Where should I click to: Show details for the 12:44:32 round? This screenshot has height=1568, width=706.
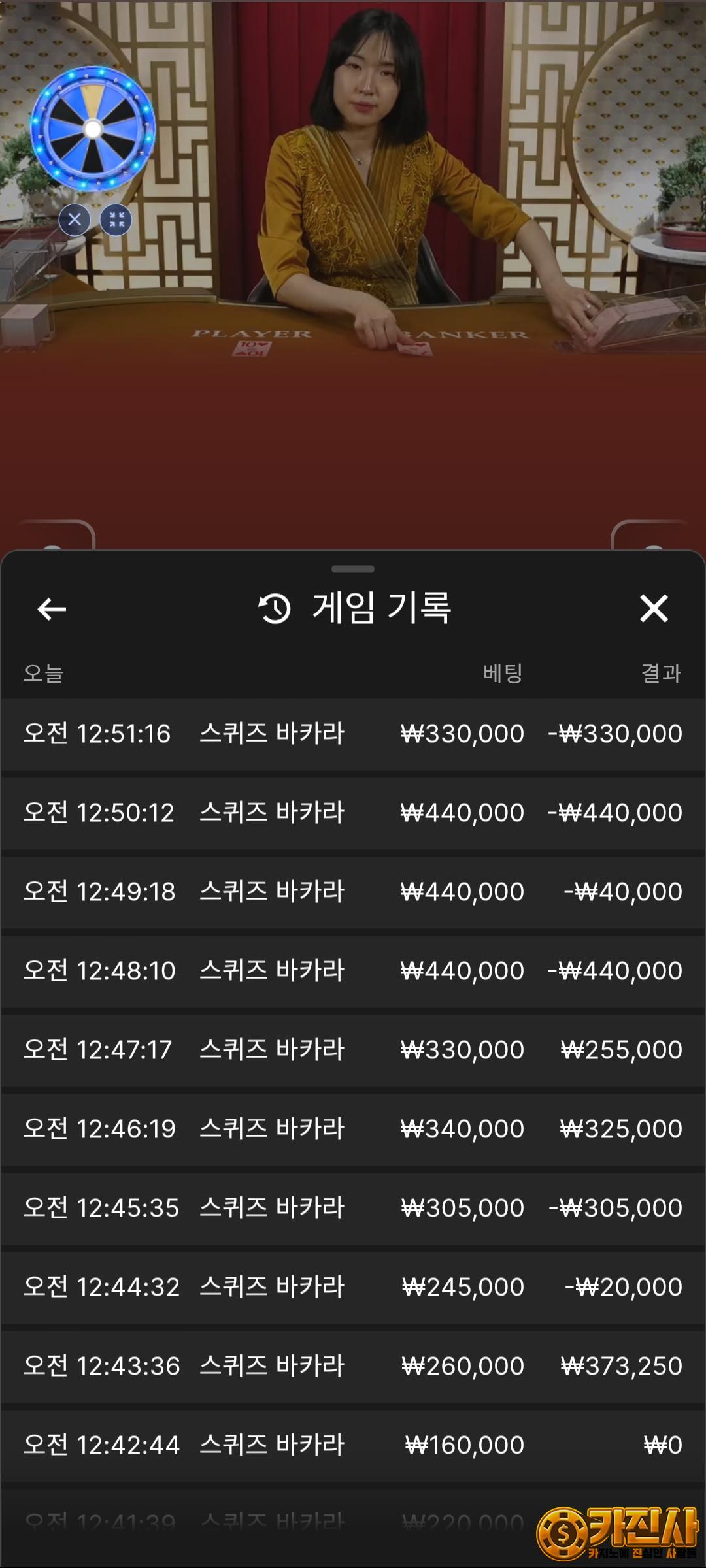(x=353, y=1287)
